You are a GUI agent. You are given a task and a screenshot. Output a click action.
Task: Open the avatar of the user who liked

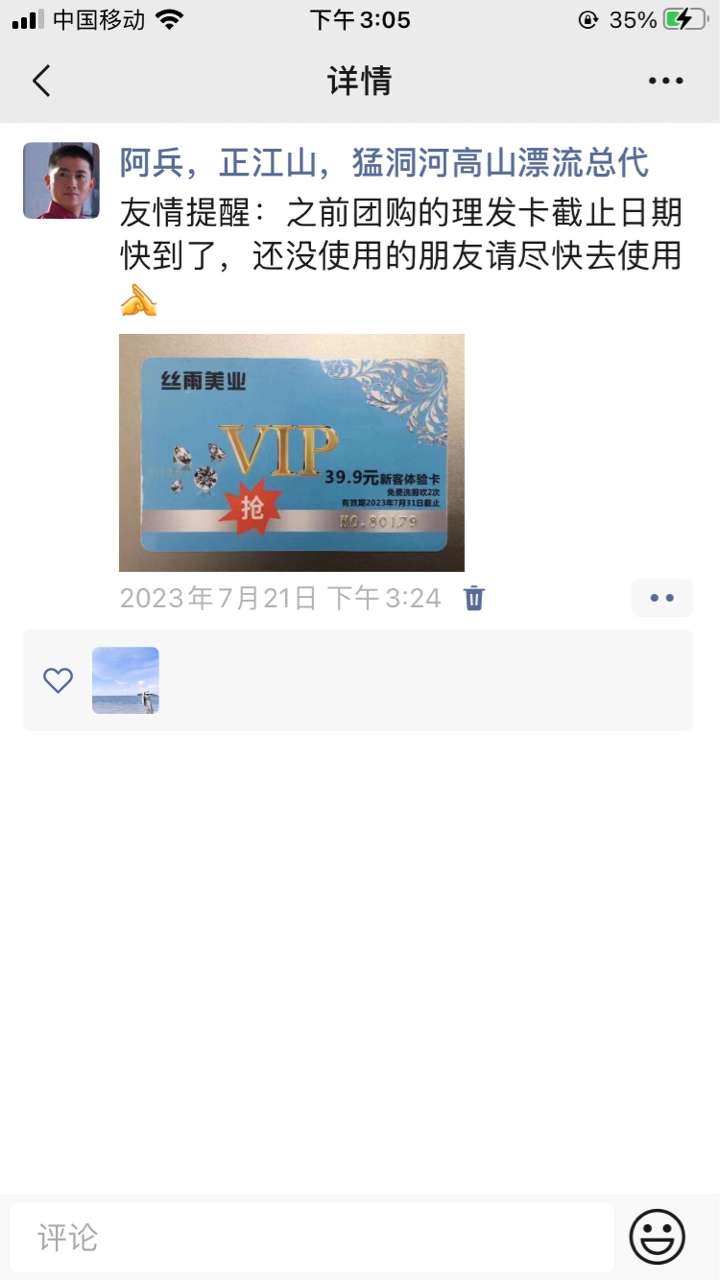126,680
